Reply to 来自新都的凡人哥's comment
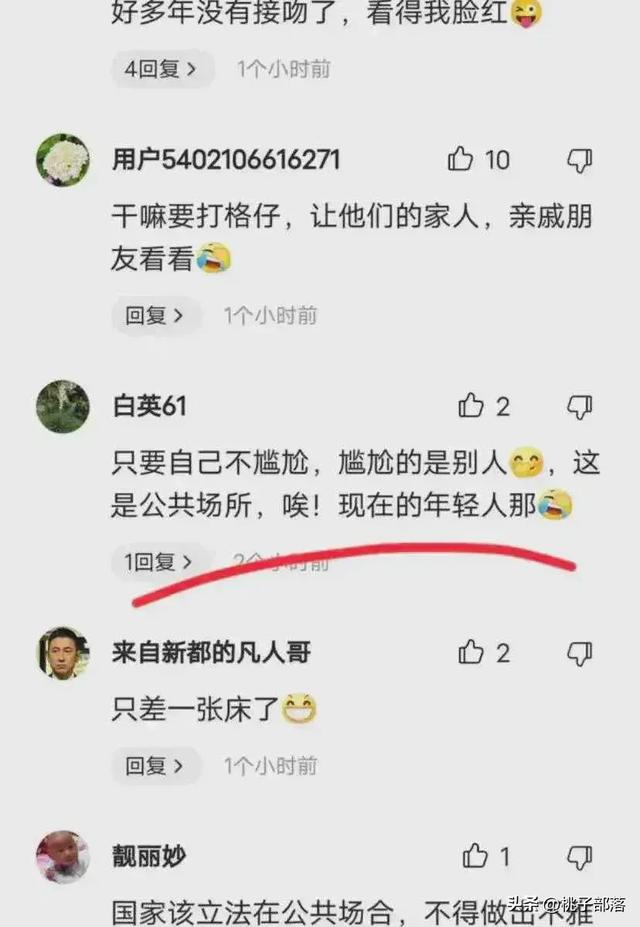The width and height of the screenshot is (640, 927). coord(155,766)
